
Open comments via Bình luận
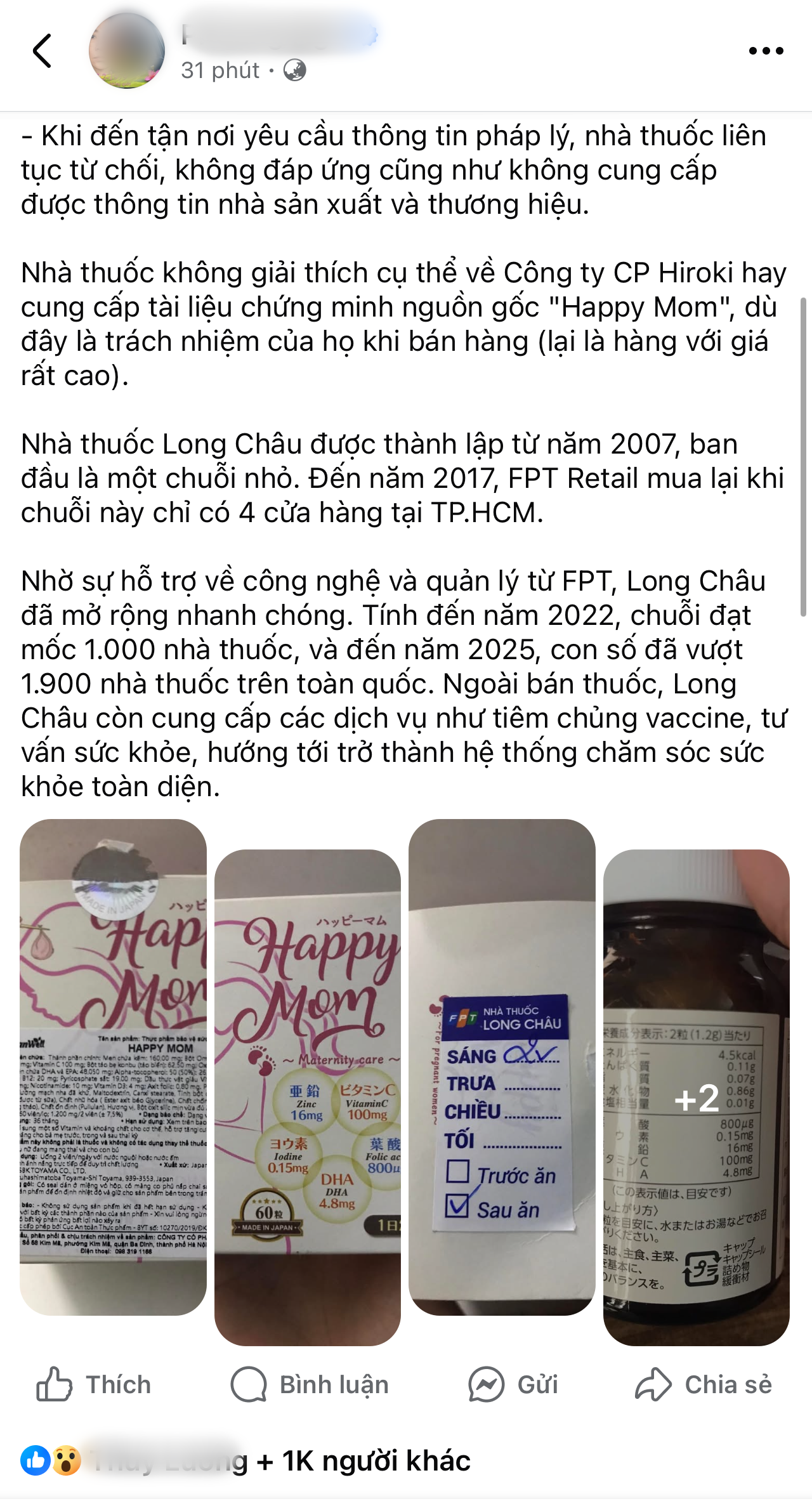pyautogui.click(x=310, y=1384)
